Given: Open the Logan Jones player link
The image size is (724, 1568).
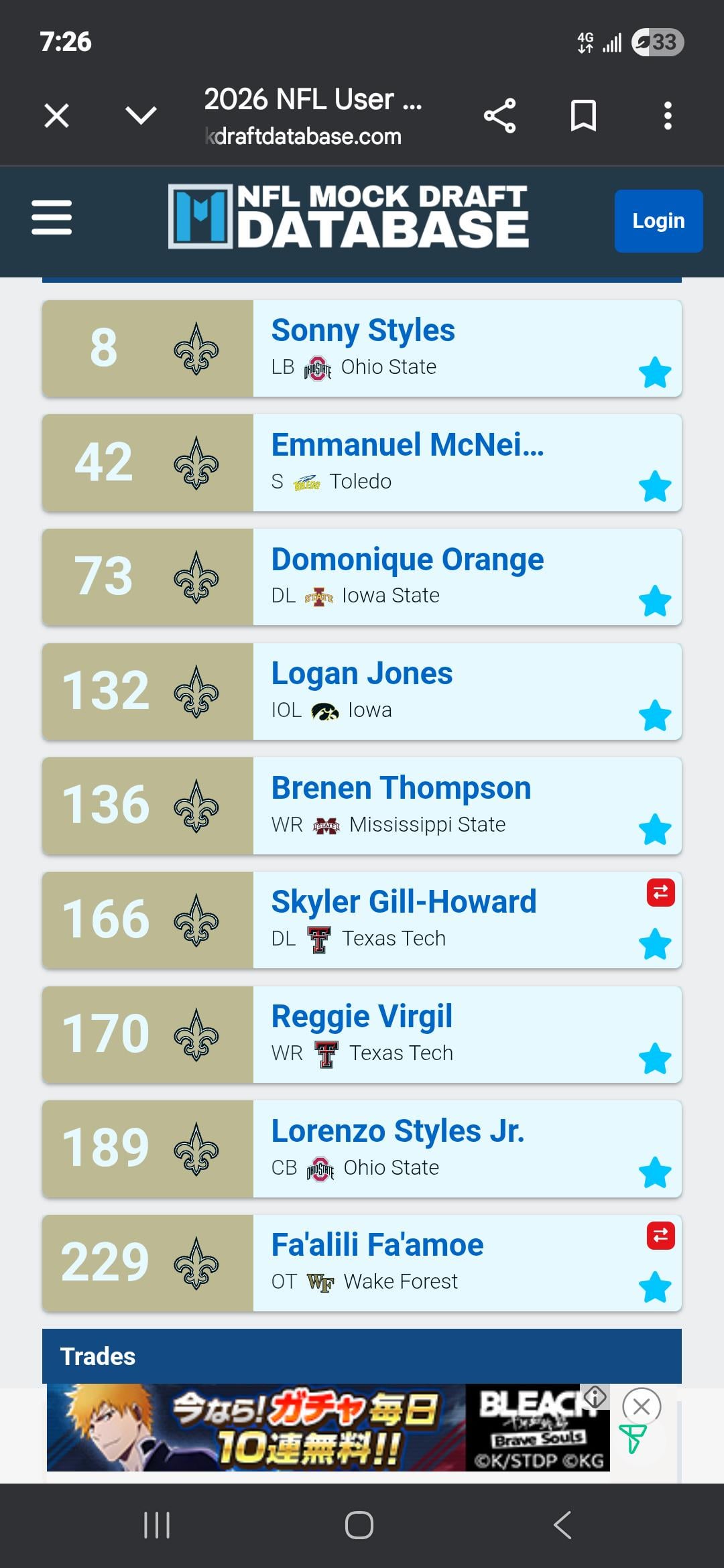Looking at the screenshot, I should [361, 673].
